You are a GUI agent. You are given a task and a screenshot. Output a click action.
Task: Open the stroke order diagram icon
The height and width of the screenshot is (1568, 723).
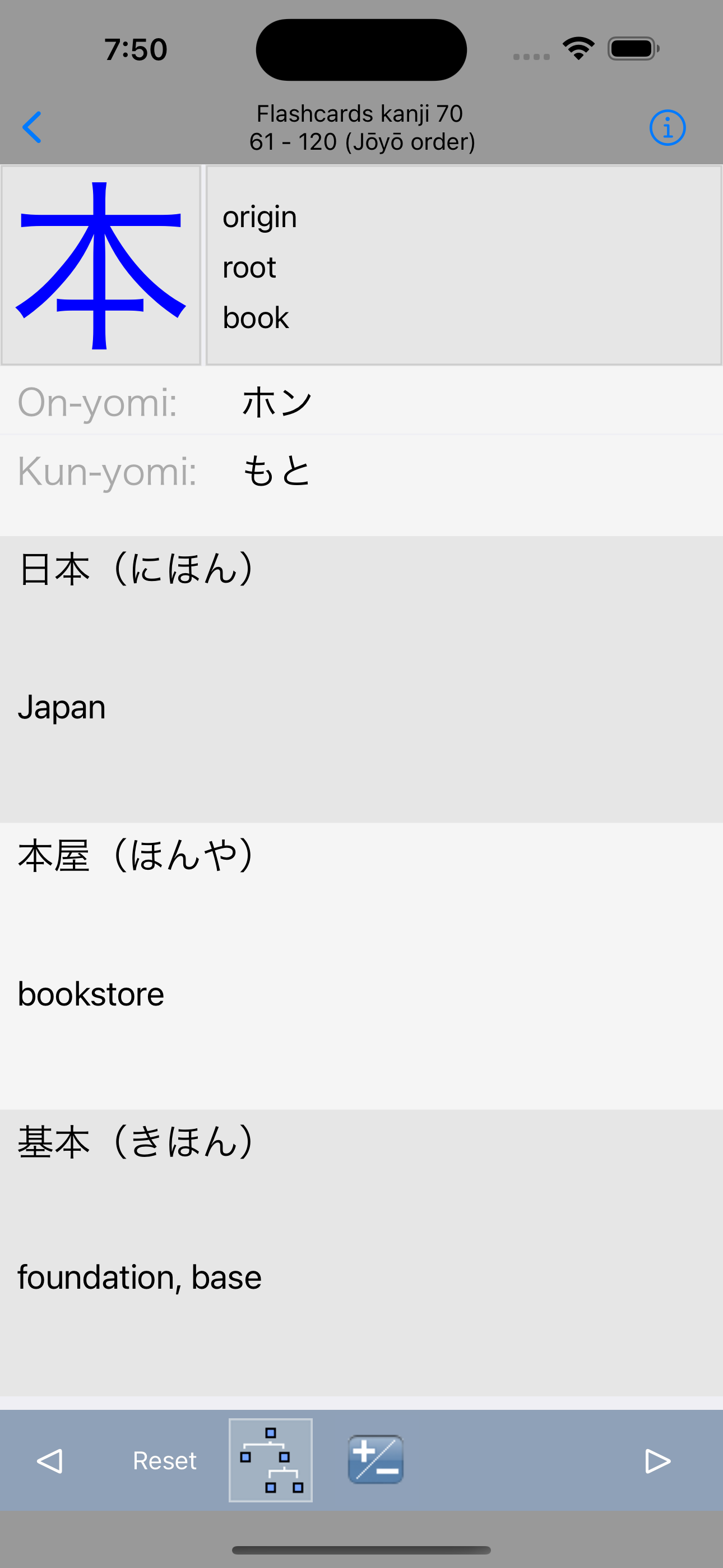270,1460
